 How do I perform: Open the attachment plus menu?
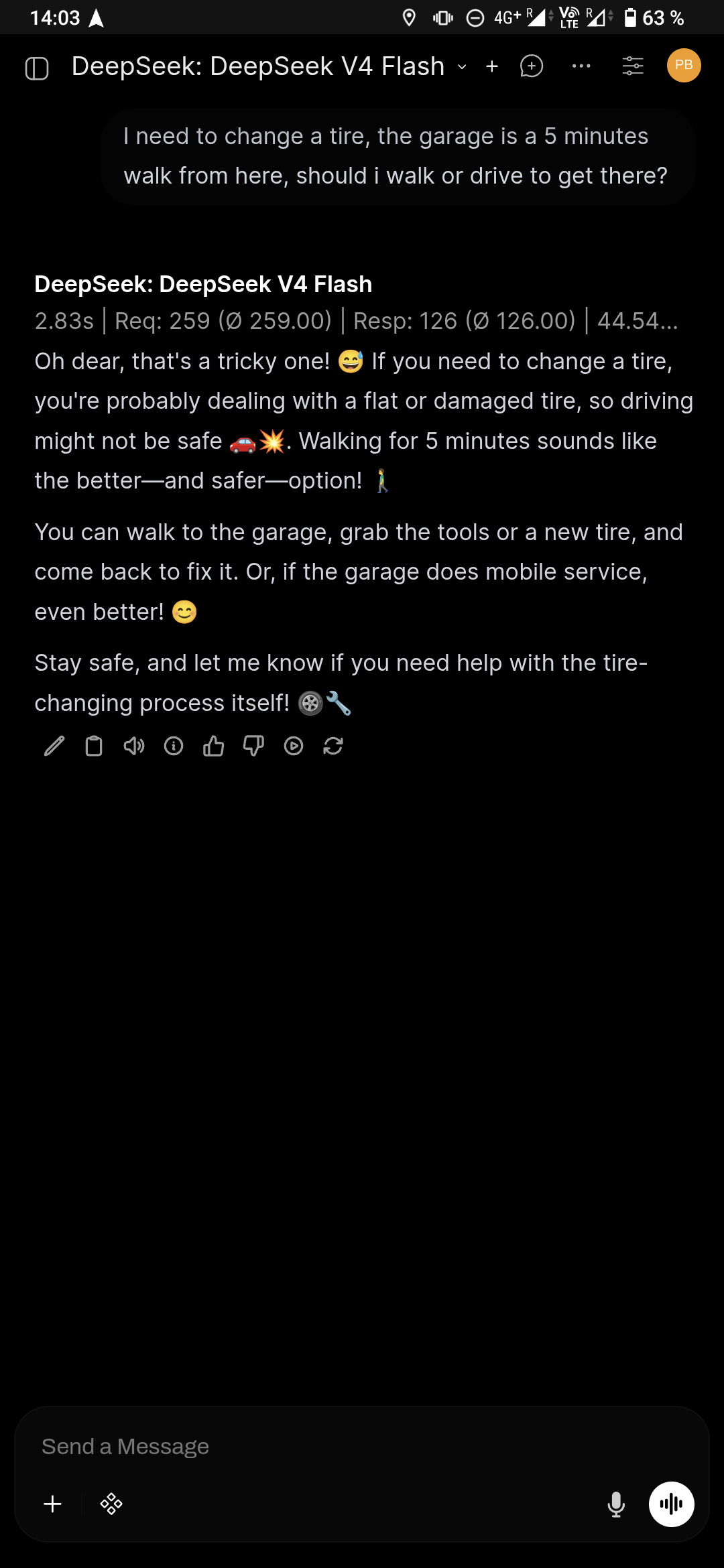tap(53, 1504)
